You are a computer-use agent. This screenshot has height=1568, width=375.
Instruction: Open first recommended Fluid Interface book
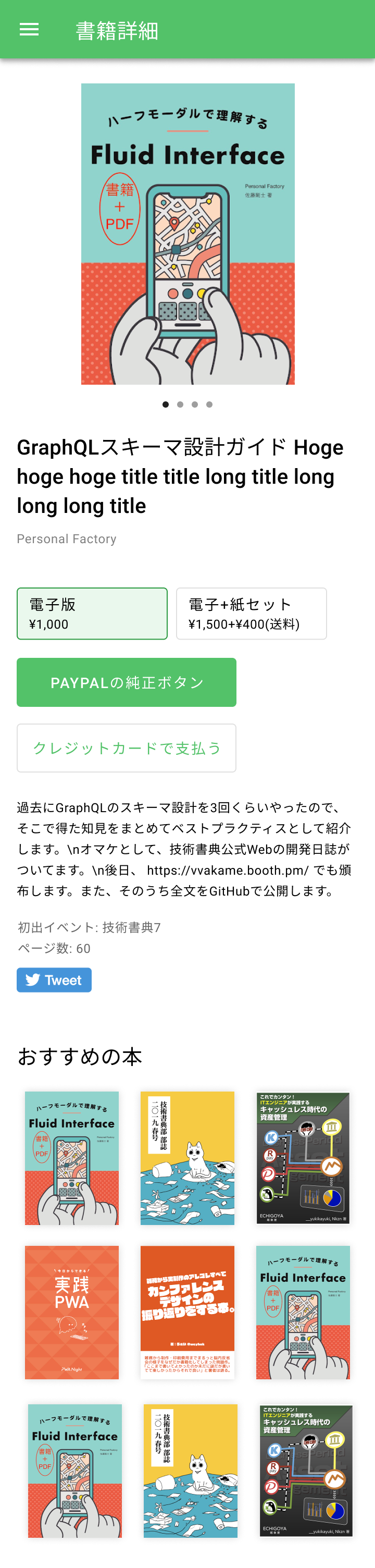click(x=72, y=1158)
